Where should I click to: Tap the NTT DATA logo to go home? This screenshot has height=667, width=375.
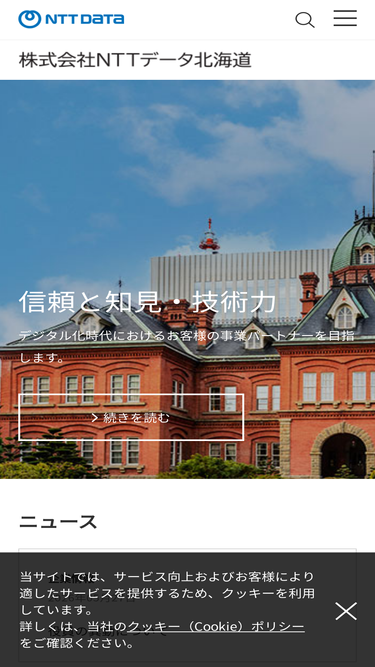coord(71,19)
